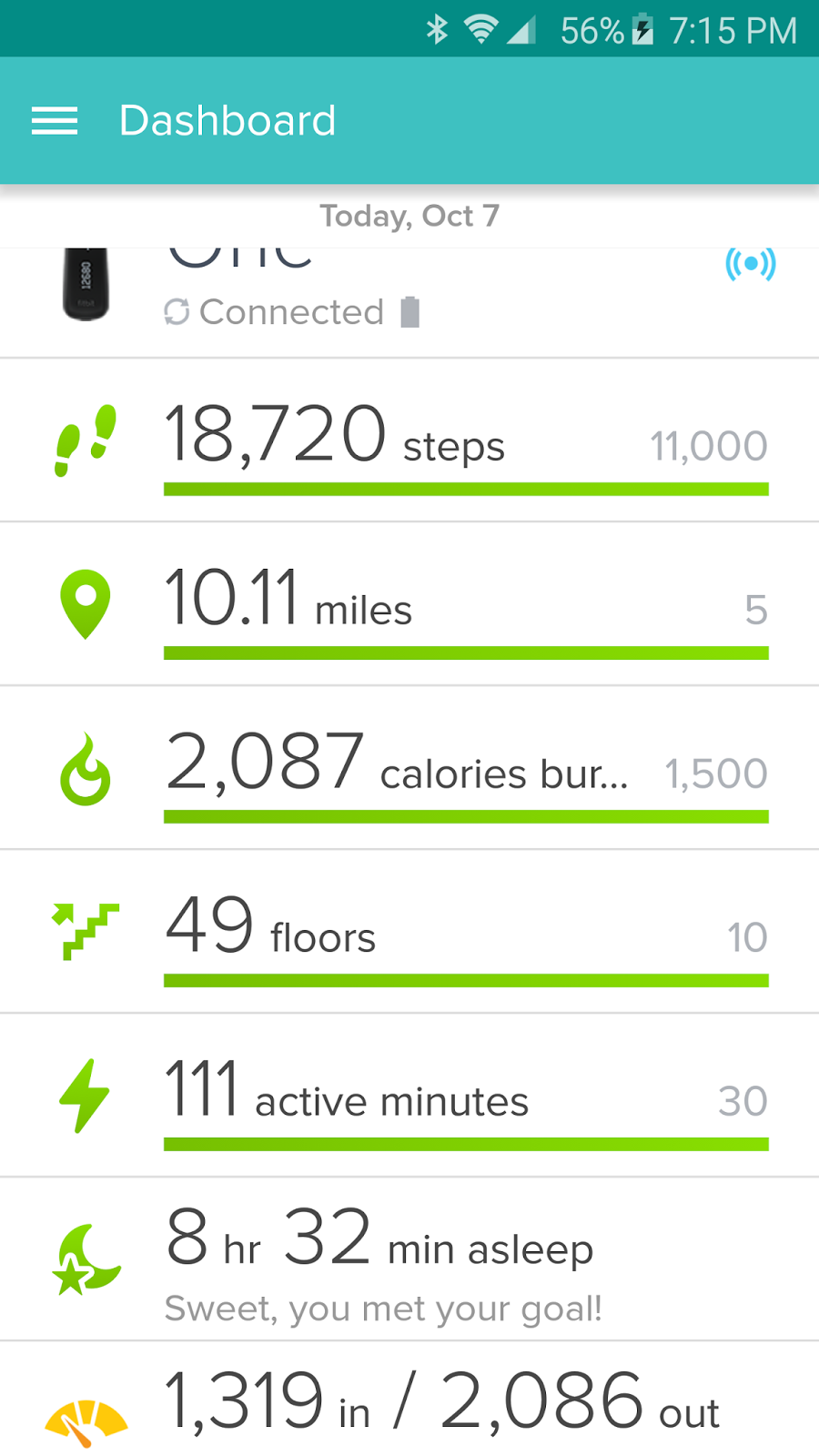View the 8 hr 32 min sleep log
This screenshot has height=1456, width=819.
pos(409,1259)
